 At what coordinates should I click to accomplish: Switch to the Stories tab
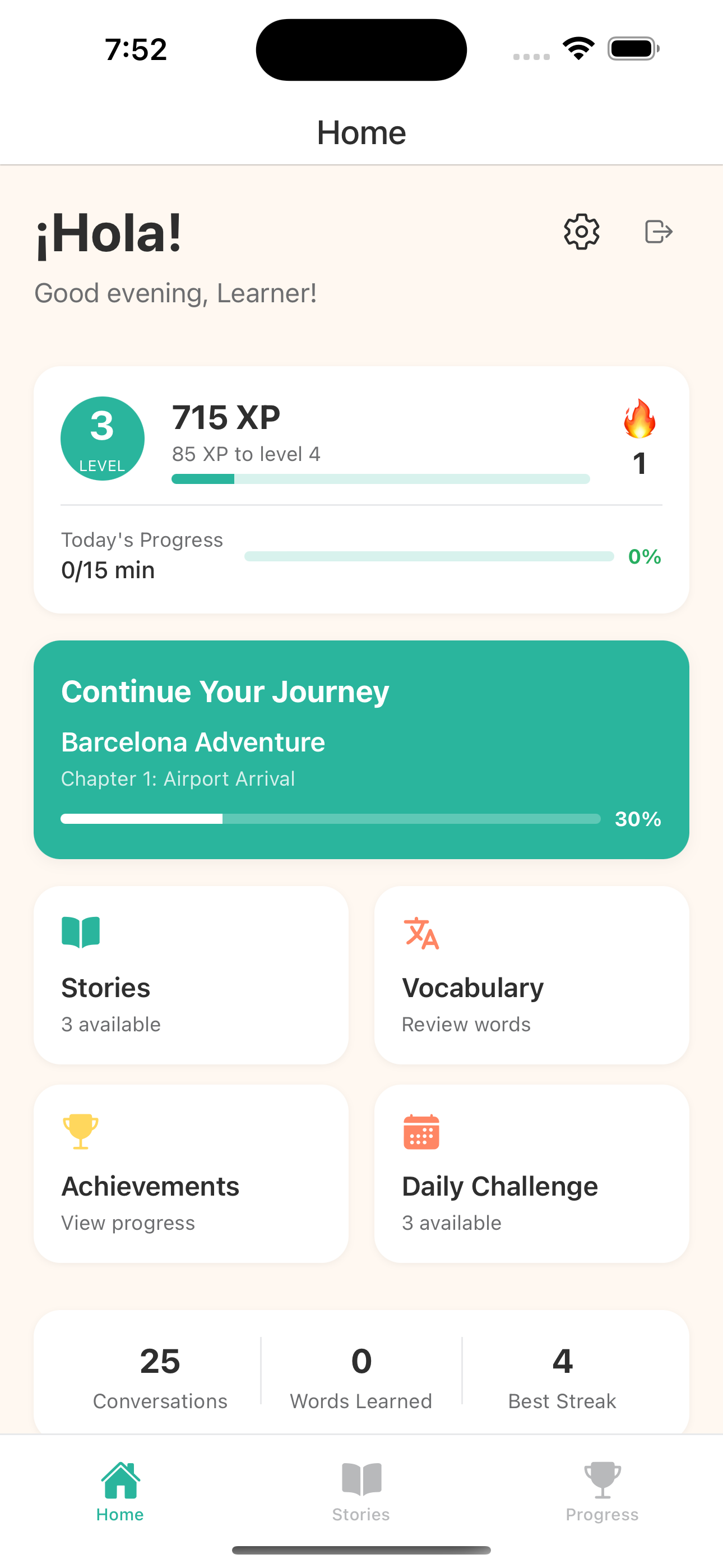coord(361,1495)
